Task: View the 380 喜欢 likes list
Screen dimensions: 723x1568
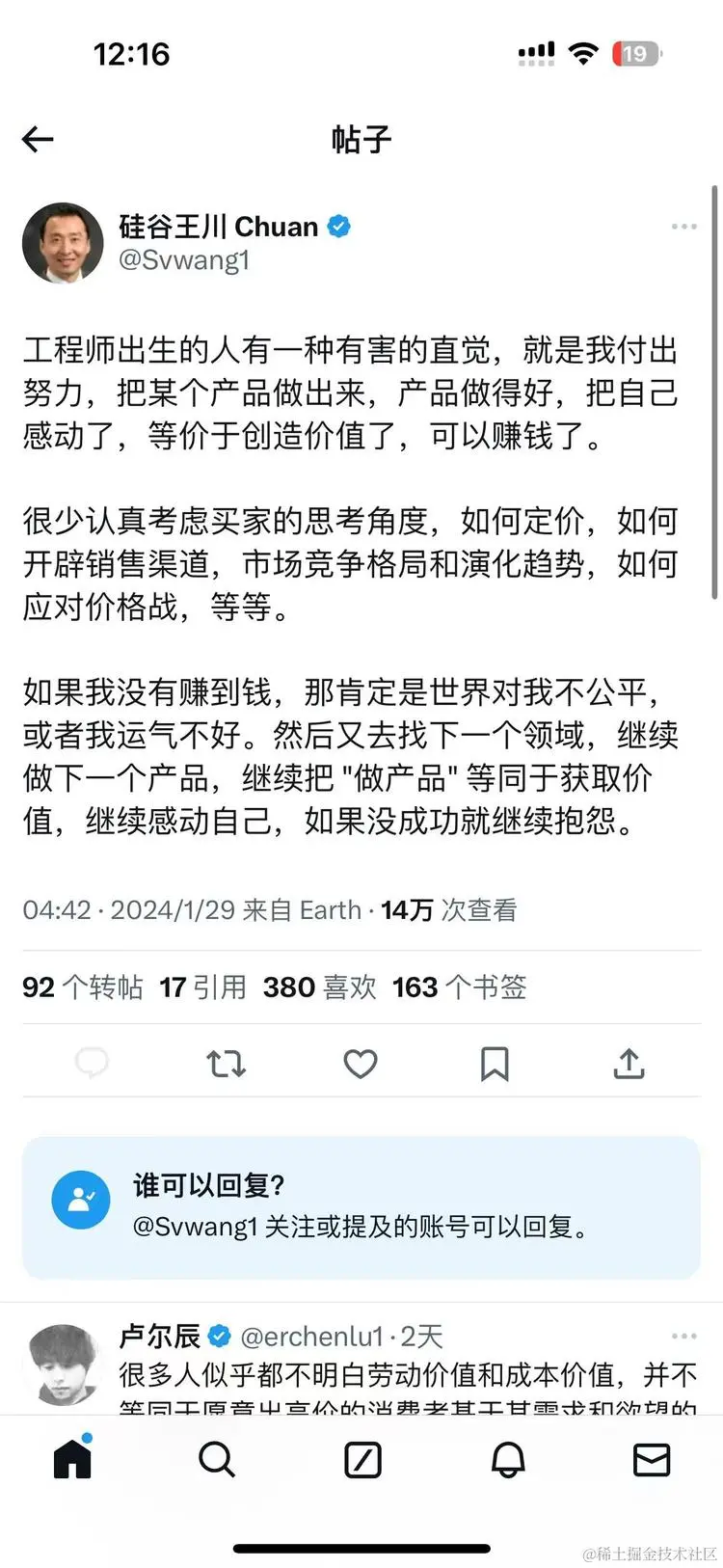Action: (319, 987)
